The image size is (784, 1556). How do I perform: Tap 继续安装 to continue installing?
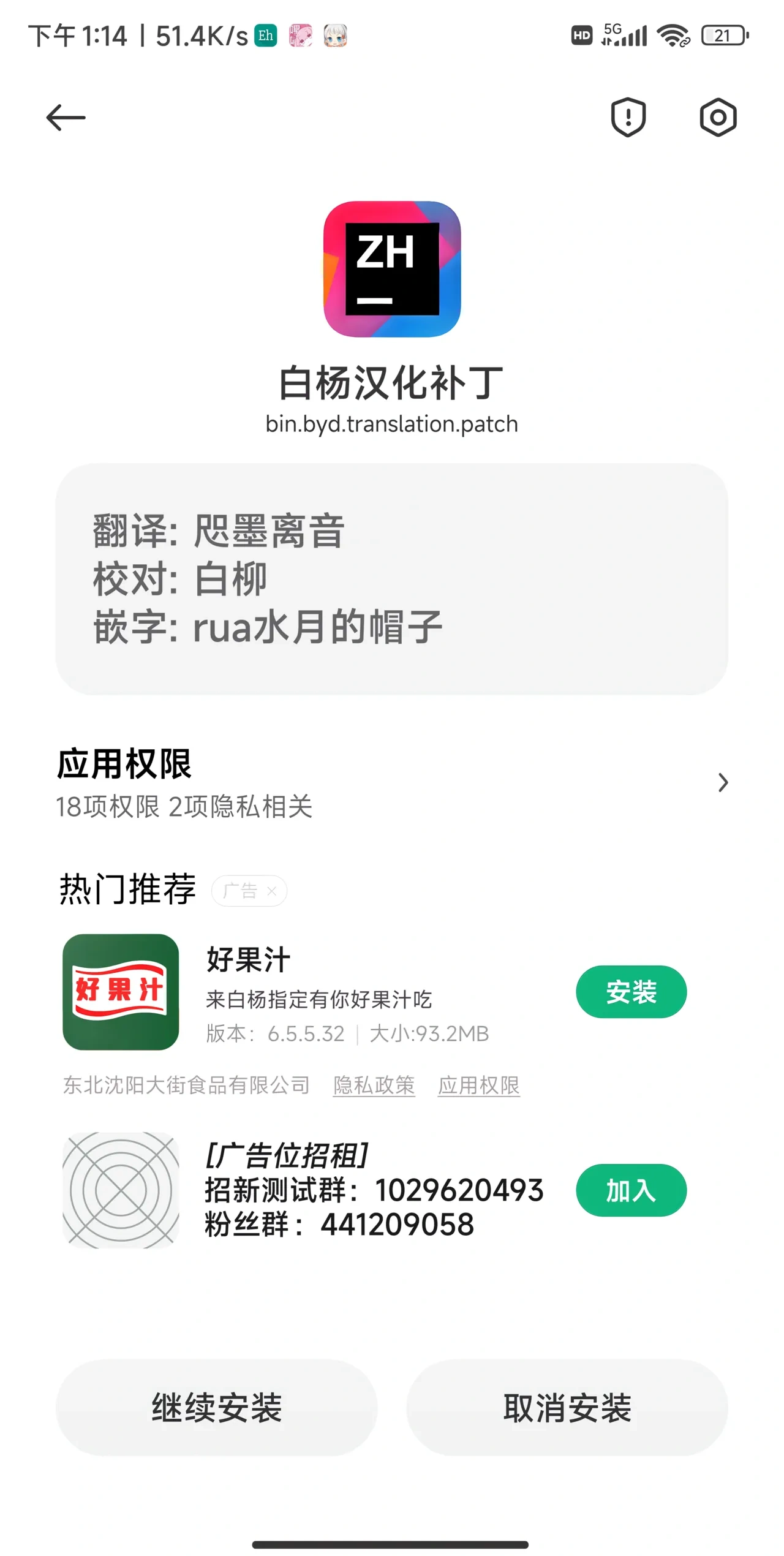pyautogui.click(x=216, y=1407)
